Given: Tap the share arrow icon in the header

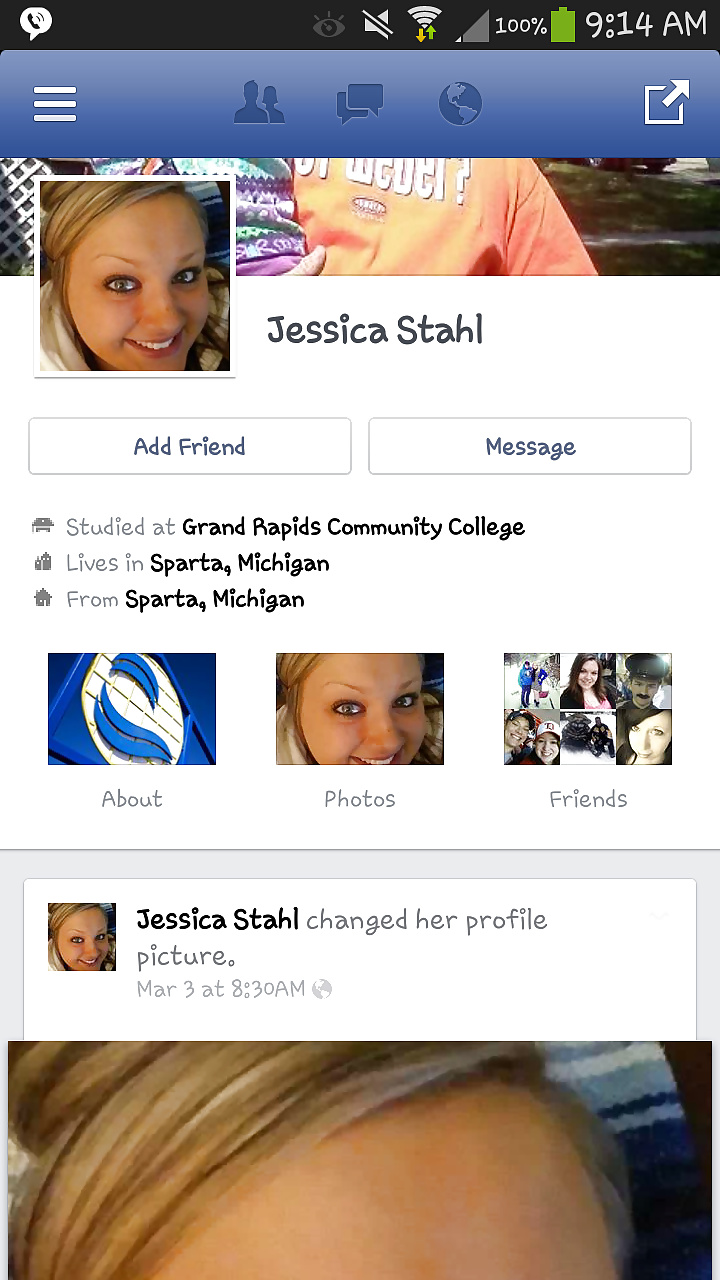Looking at the screenshot, I should tap(666, 103).
